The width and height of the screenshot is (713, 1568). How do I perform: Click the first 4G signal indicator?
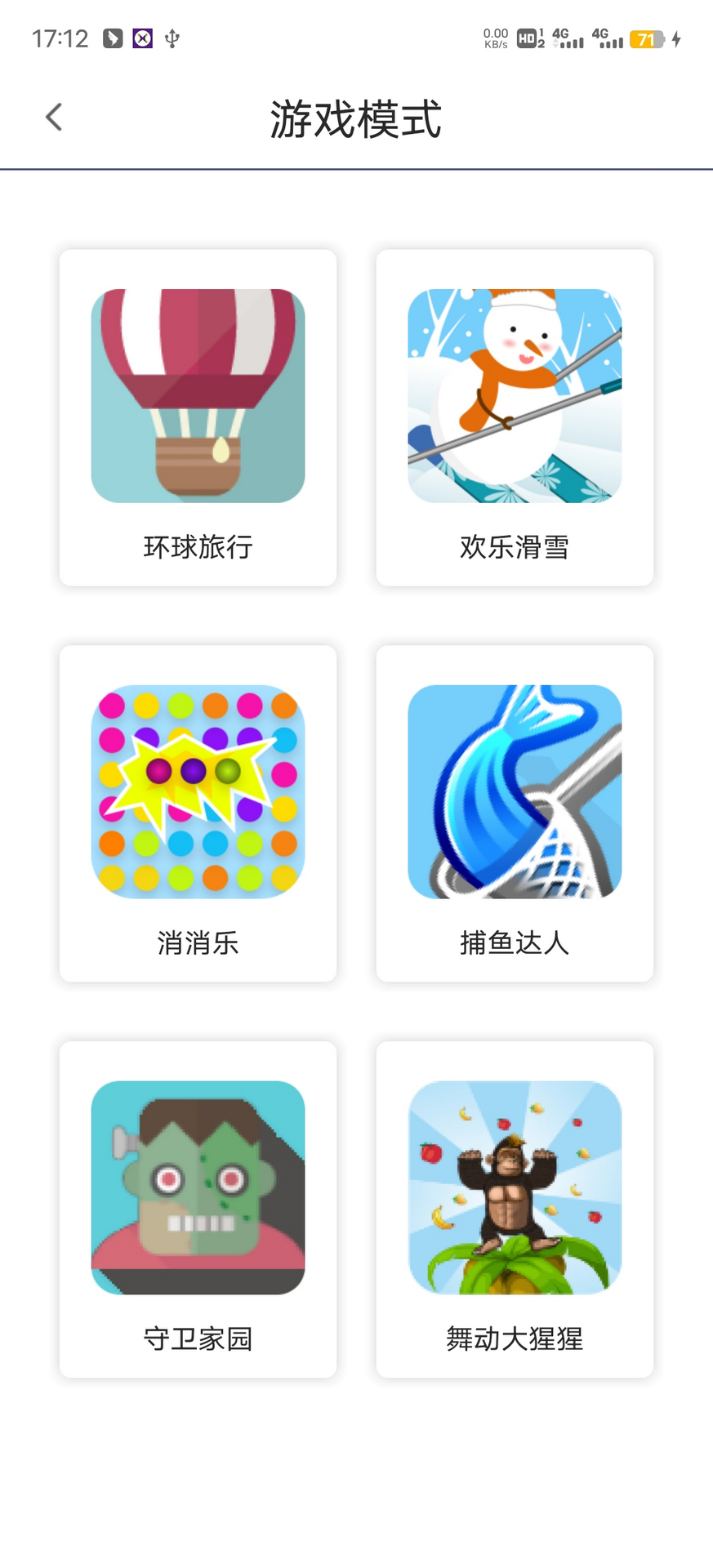(568, 37)
